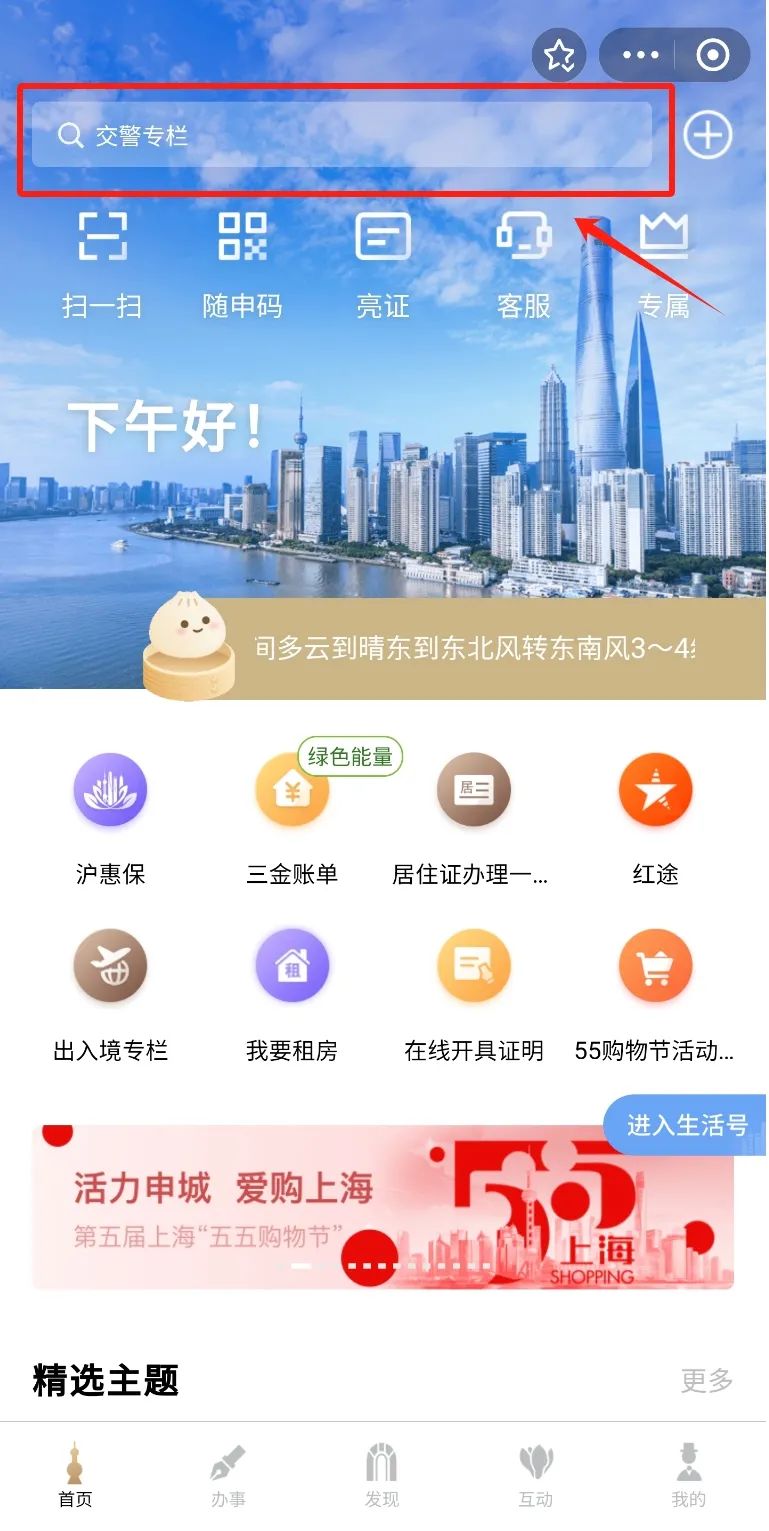The width and height of the screenshot is (769, 1531).
Task: Open the plus add menu
Action: point(708,135)
